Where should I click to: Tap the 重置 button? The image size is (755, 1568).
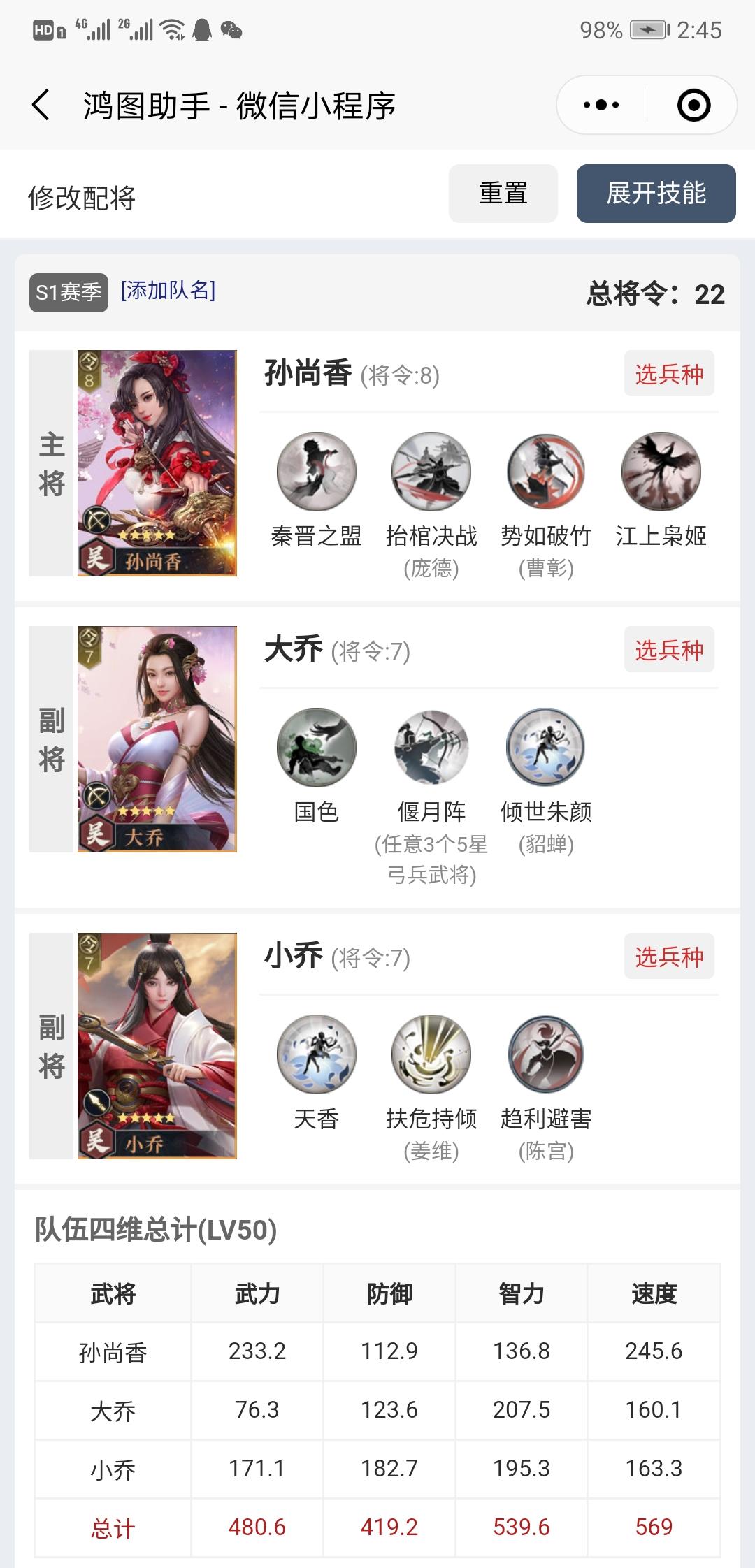click(x=503, y=194)
